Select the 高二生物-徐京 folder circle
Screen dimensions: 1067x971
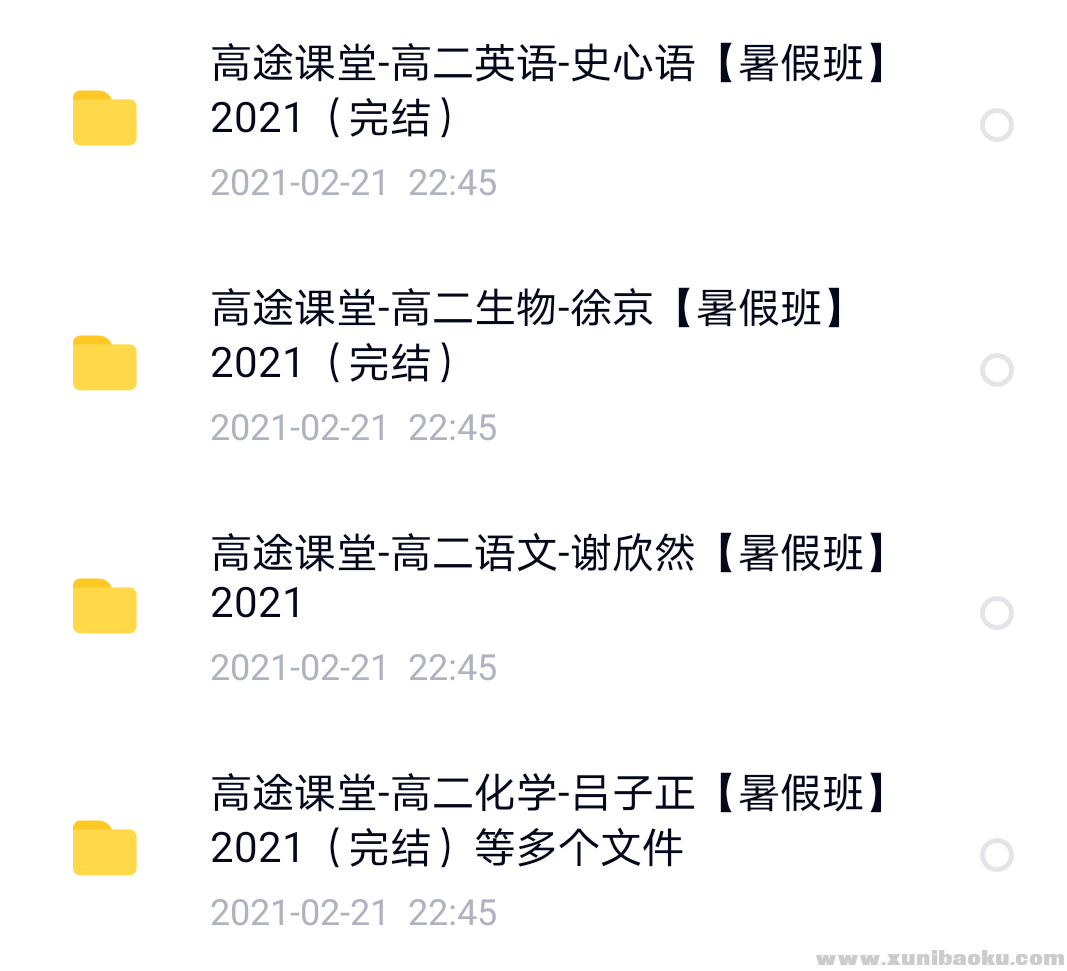[996, 371]
